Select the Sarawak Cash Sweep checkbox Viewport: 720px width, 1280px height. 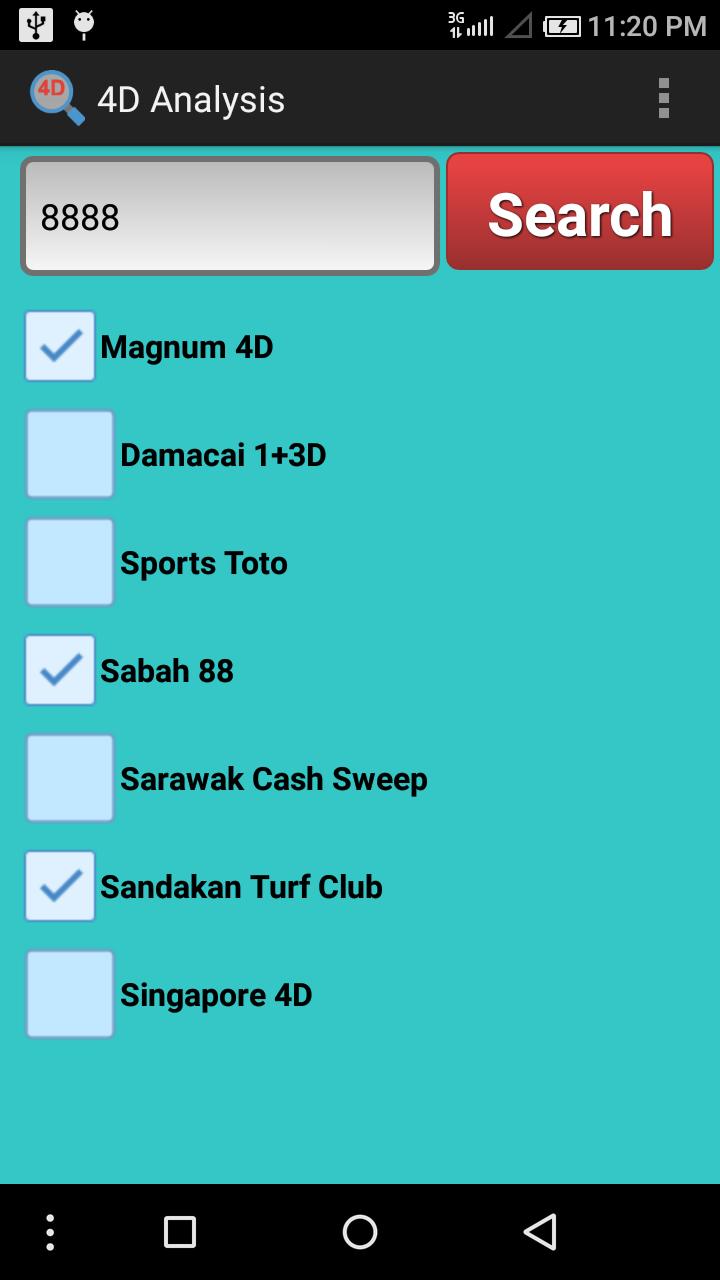point(70,778)
